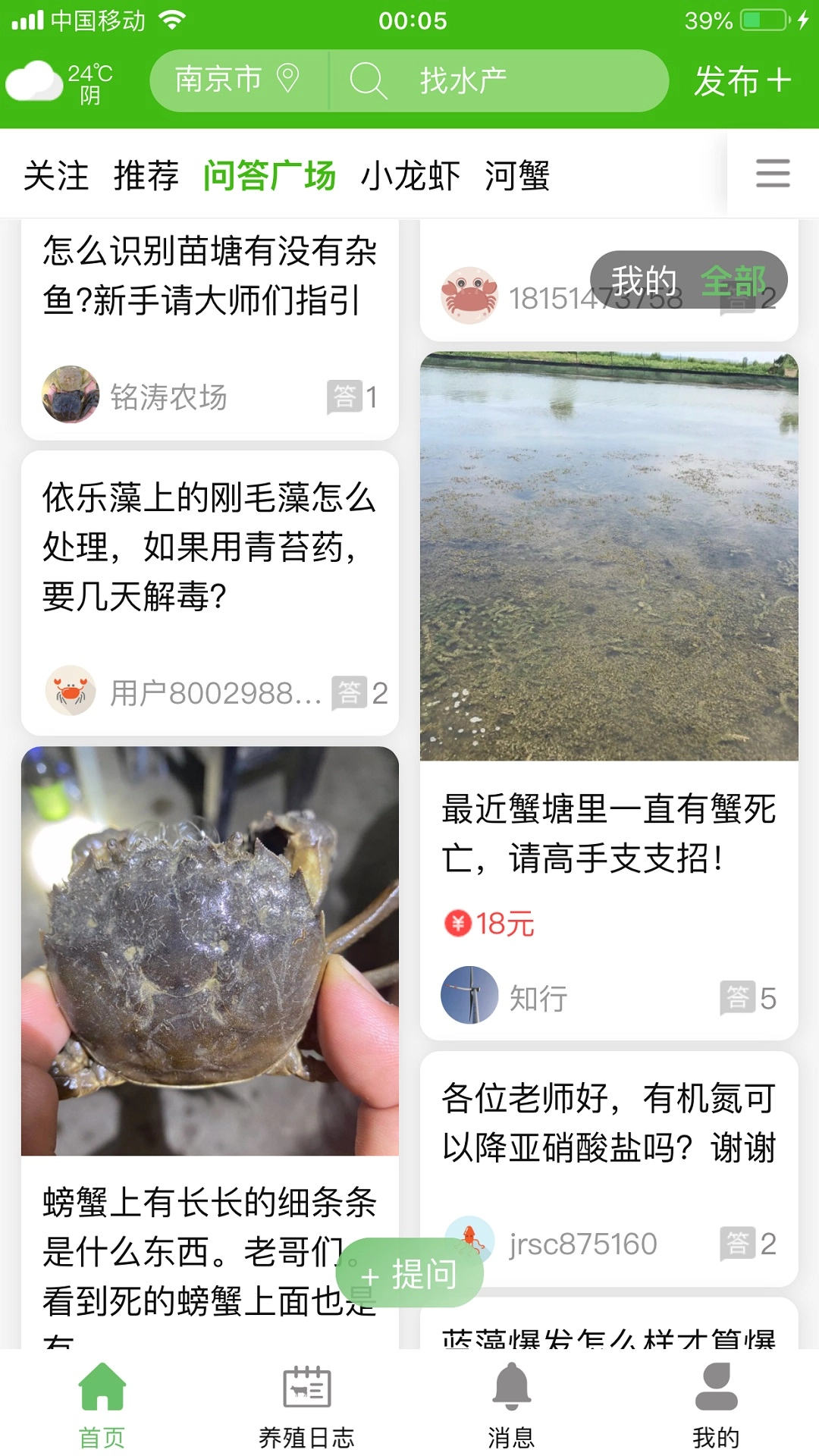Enable the 全部 filter option
Image resolution: width=819 pixels, height=1456 pixels.
[x=736, y=281]
